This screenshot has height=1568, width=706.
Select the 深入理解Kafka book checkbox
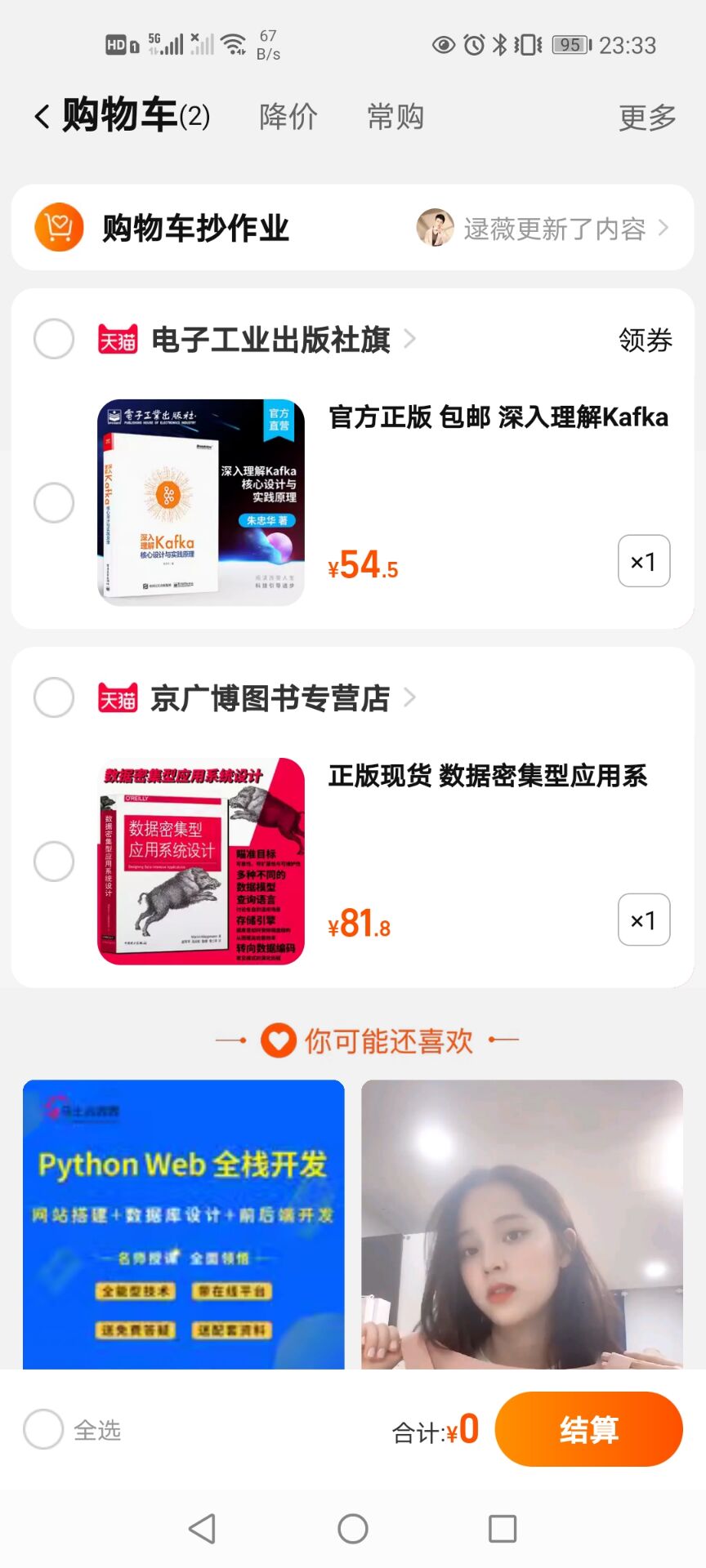(54, 502)
